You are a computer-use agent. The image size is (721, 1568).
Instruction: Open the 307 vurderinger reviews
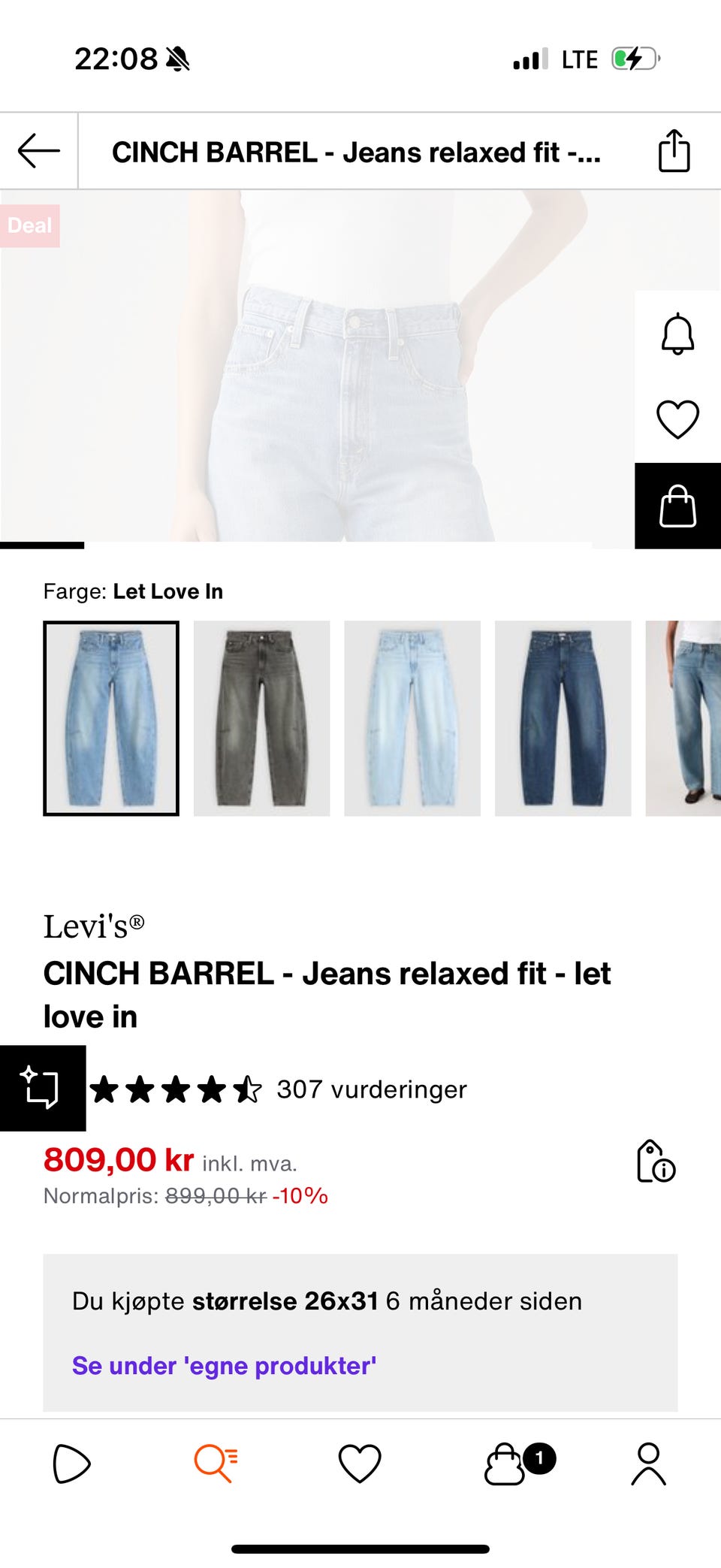click(371, 1089)
